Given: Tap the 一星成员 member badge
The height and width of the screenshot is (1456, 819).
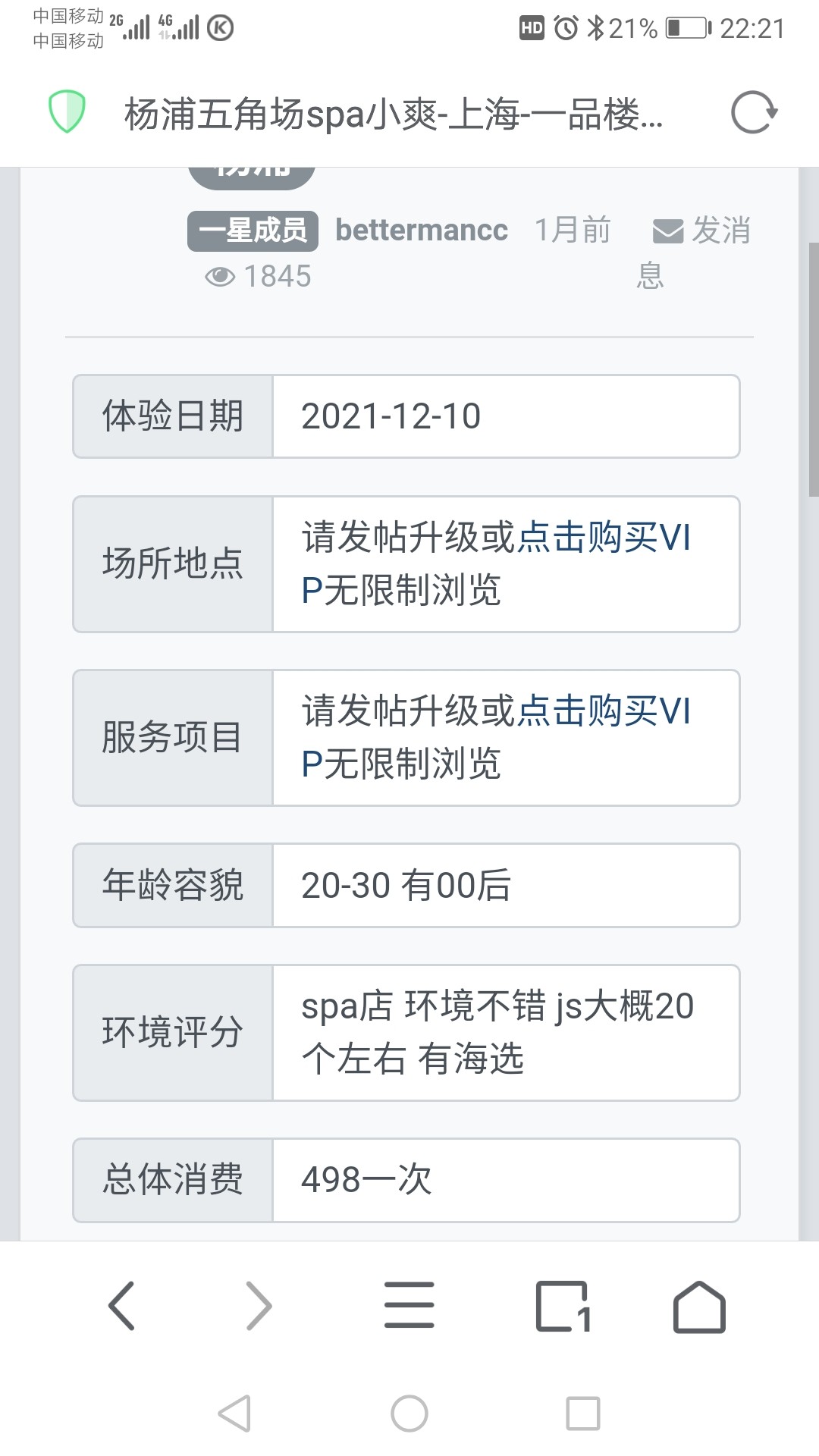Looking at the screenshot, I should pos(252,231).
